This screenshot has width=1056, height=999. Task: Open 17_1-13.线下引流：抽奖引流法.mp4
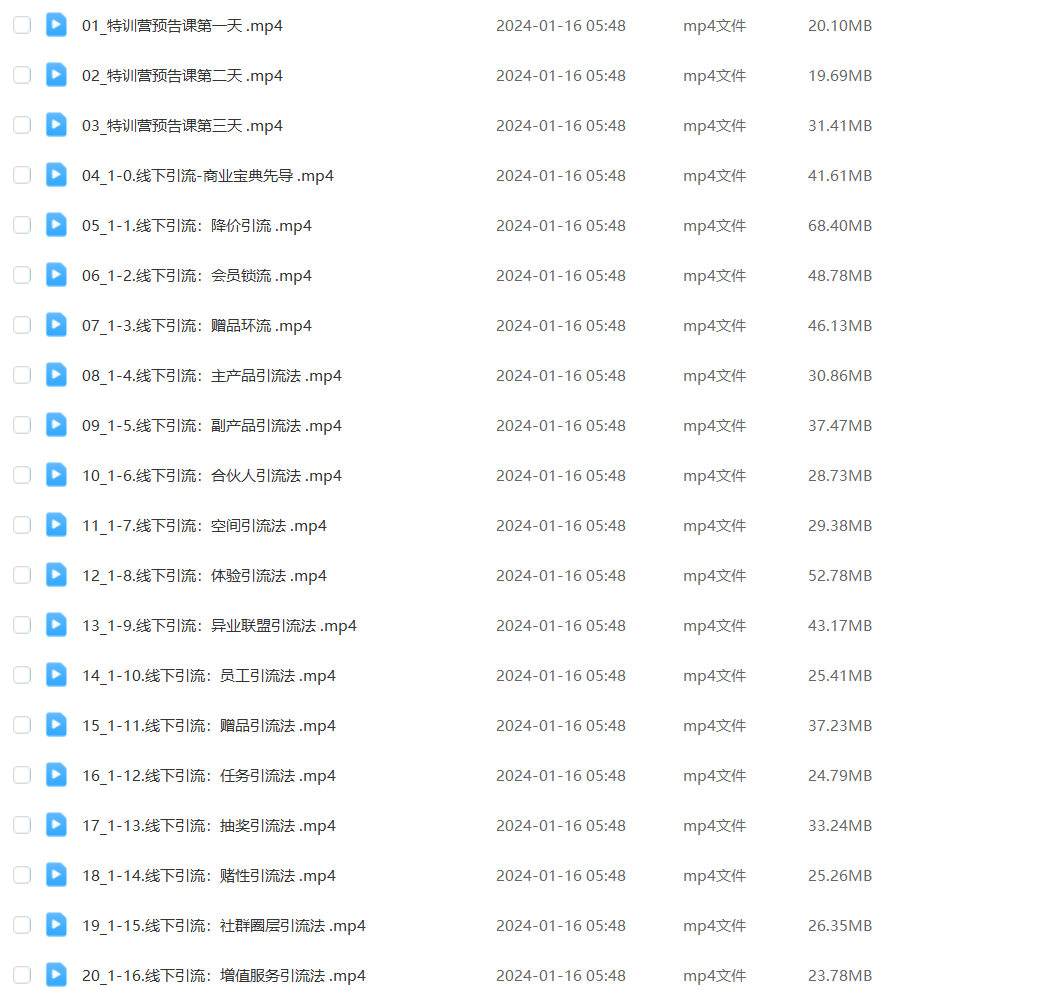point(208,826)
